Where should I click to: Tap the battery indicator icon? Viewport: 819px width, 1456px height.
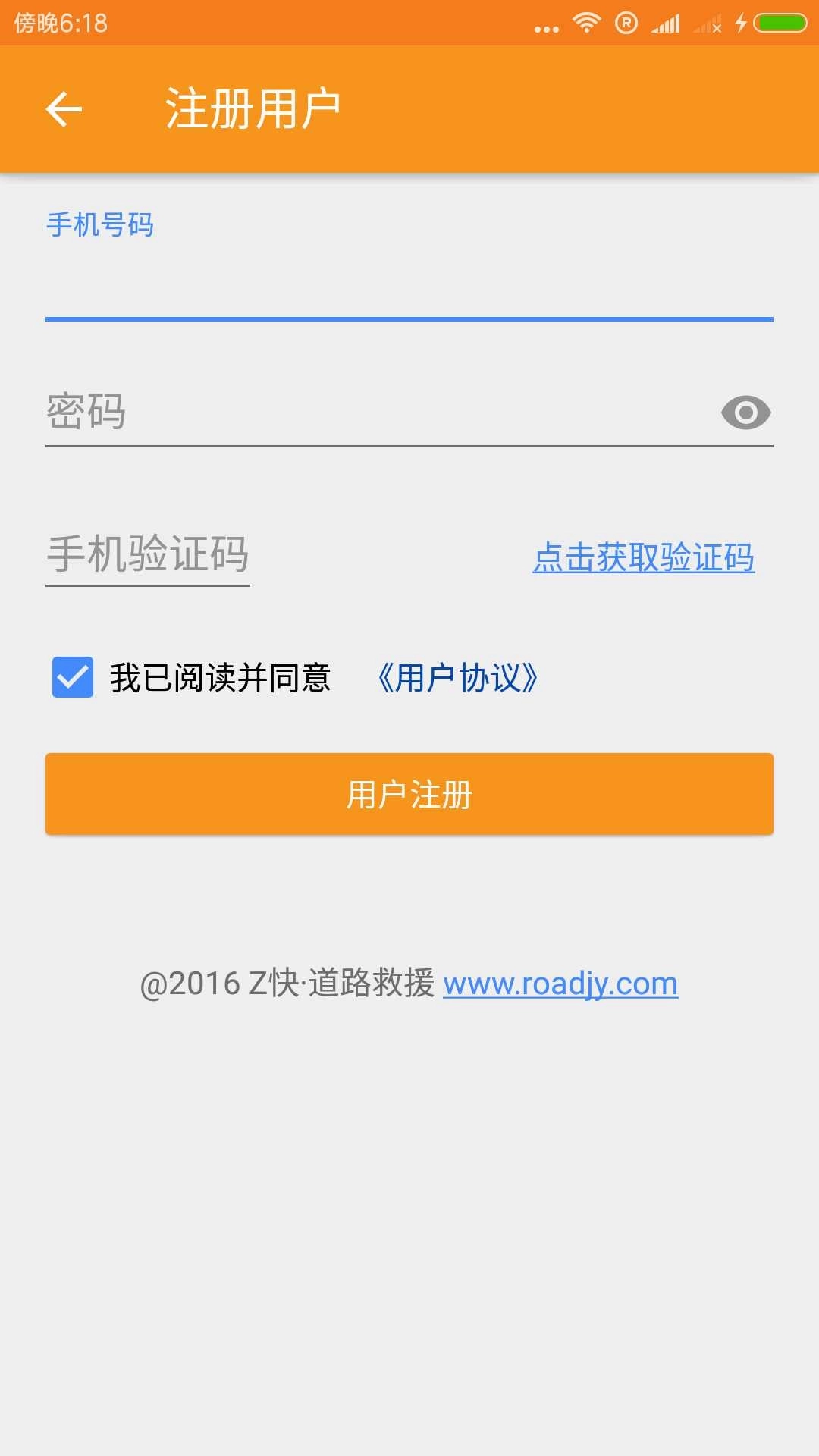coord(783,24)
